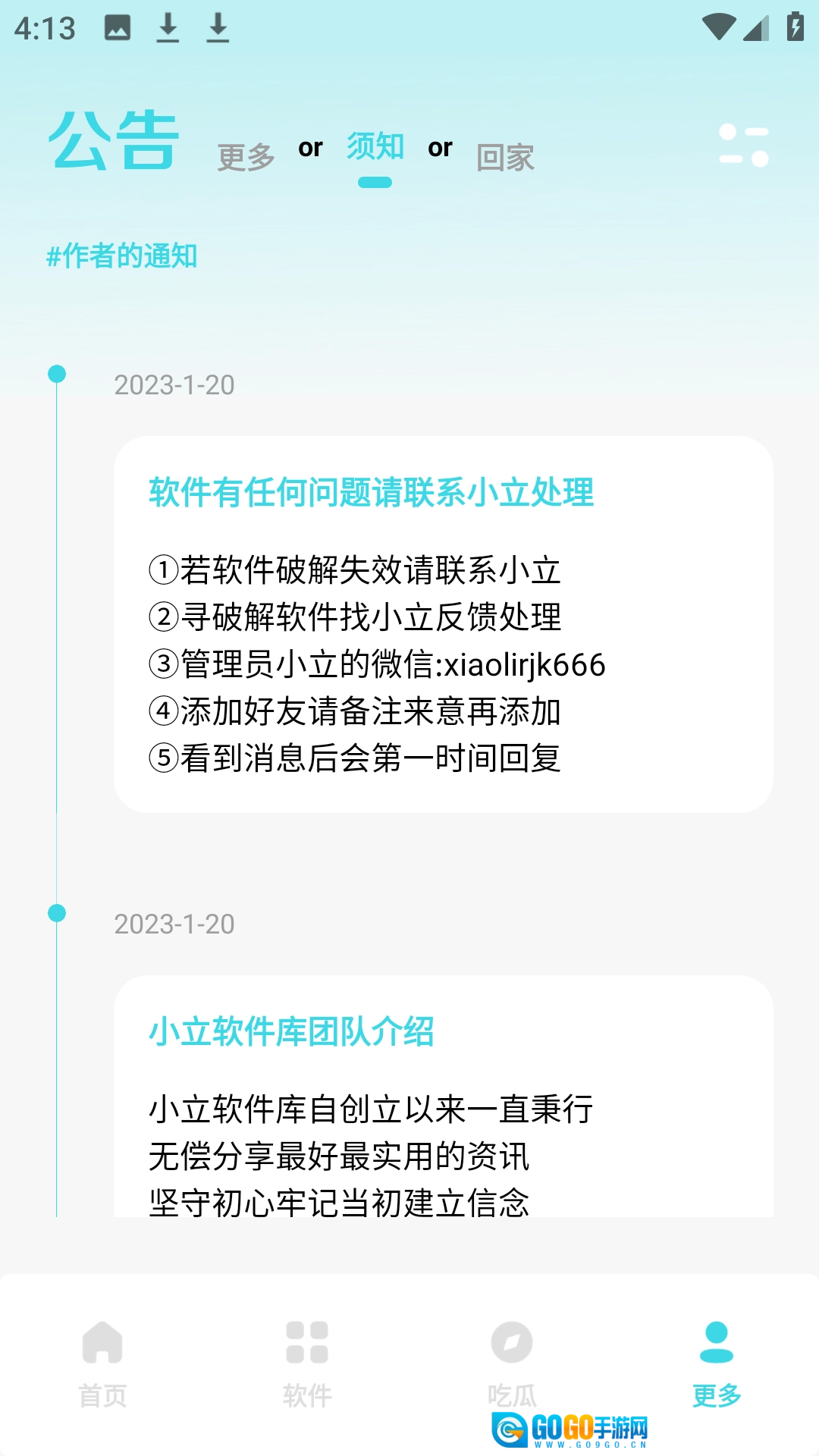Switch to the 更多 tab next to 公告

[x=244, y=155]
